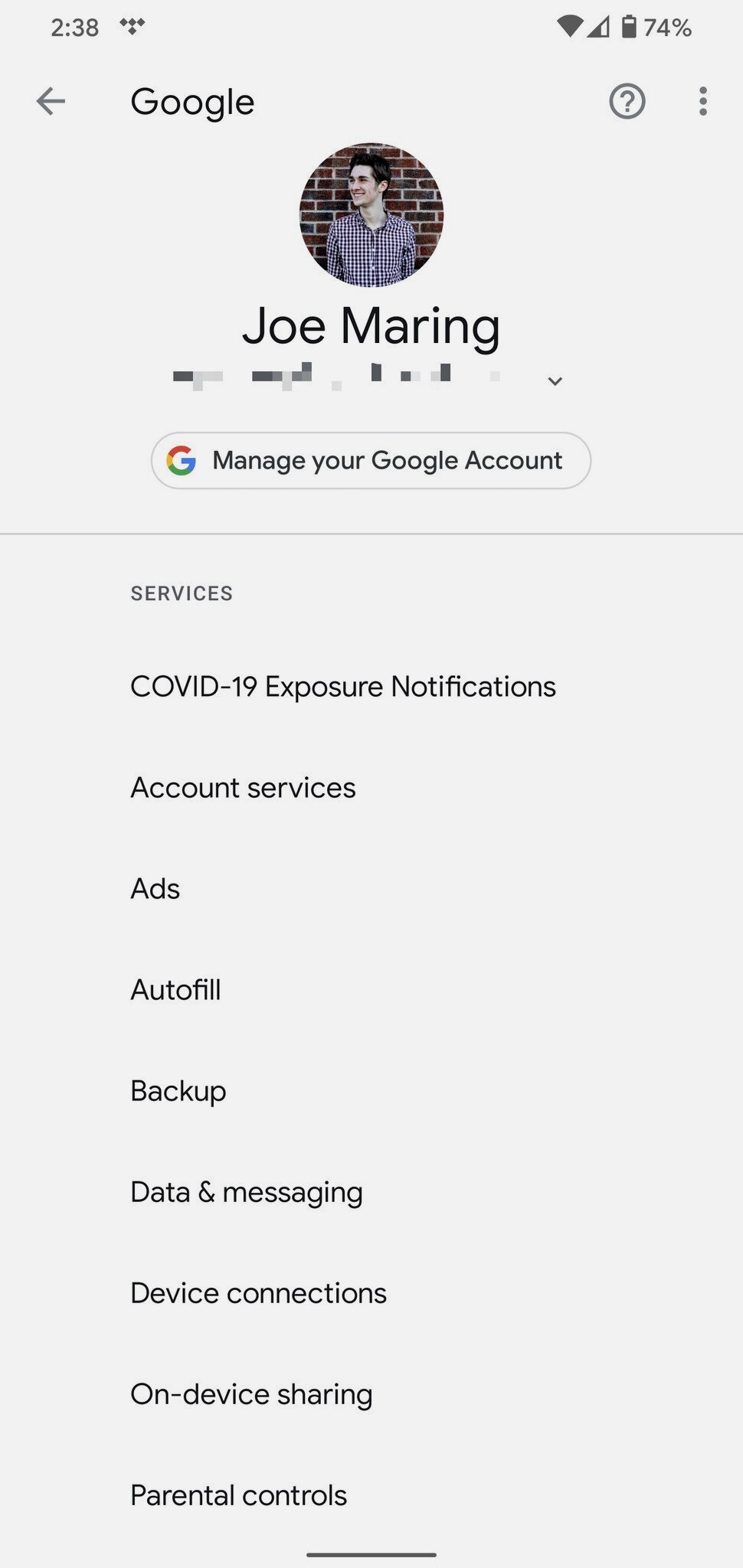The height and width of the screenshot is (1568, 743).
Task: Go back using the arrow icon
Action: coord(51,101)
